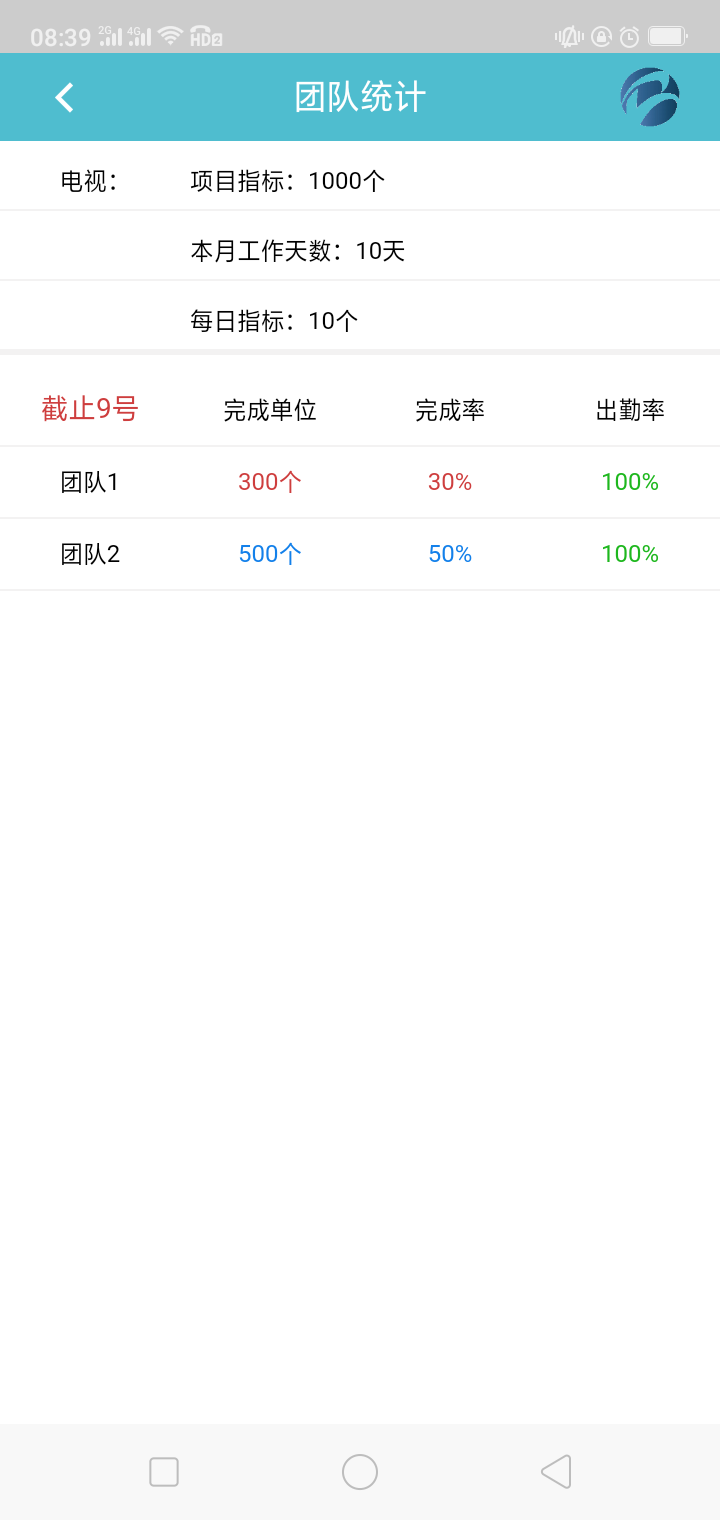Tap the system home button
This screenshot has width=720, height=1520.
pos(360,1472)
